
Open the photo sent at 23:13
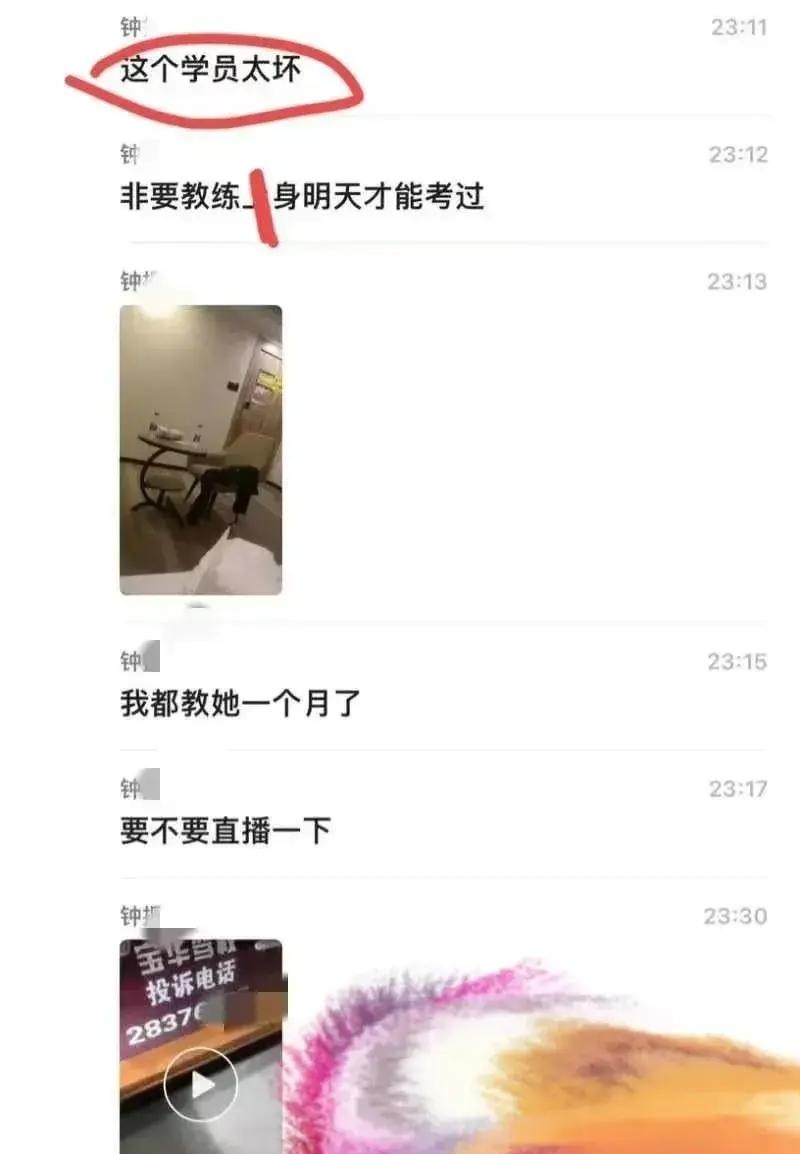click(x=201, y=450)
